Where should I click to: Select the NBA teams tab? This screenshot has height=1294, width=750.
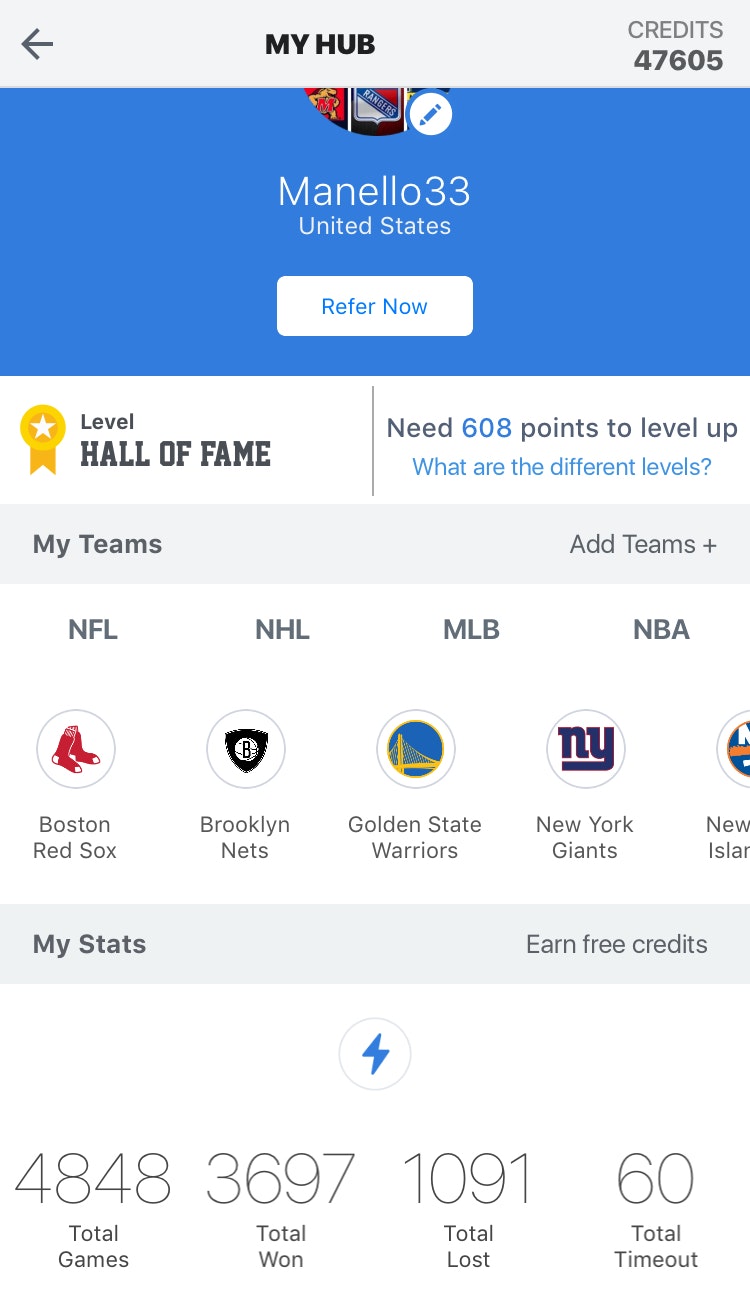click(x=661, y=629)
